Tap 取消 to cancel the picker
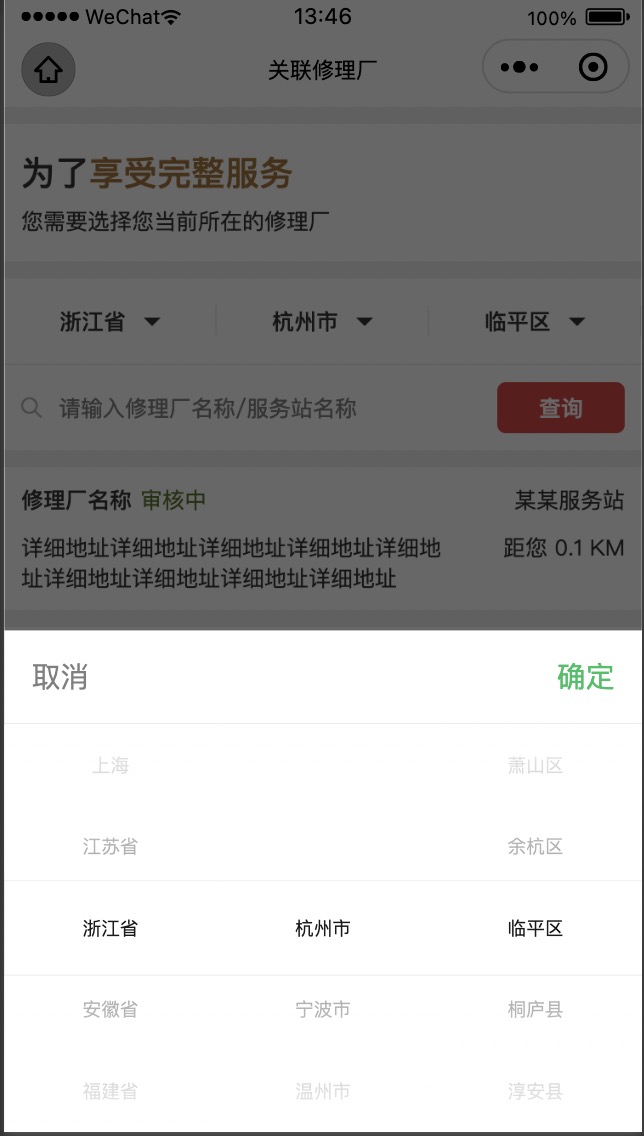Screen dimensions: 644x1136 pyautogui.click(x=60, y=677)
